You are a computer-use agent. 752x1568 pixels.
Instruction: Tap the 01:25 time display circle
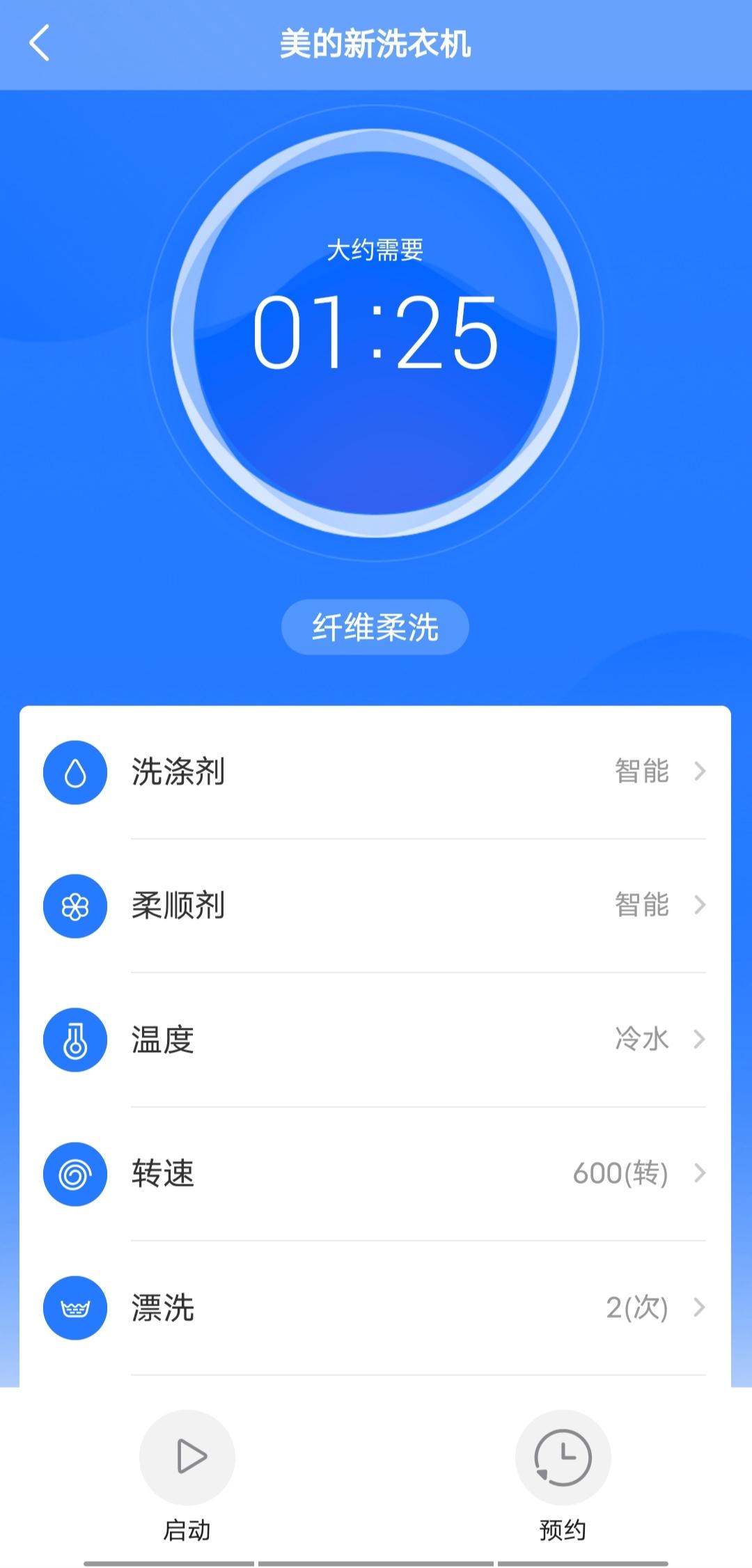(375, 333)
